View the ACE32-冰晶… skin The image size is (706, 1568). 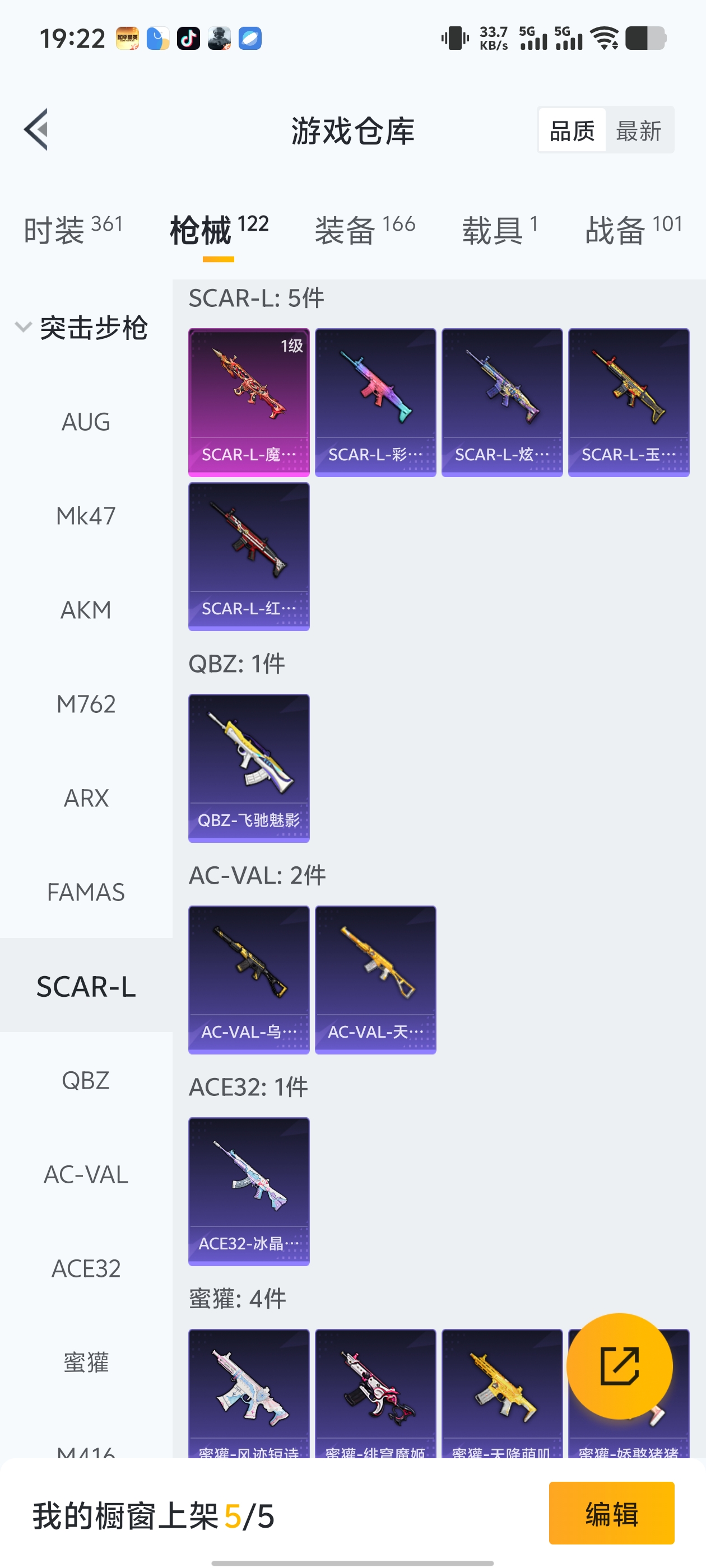pyautogui.click(x=249, y=1191)
